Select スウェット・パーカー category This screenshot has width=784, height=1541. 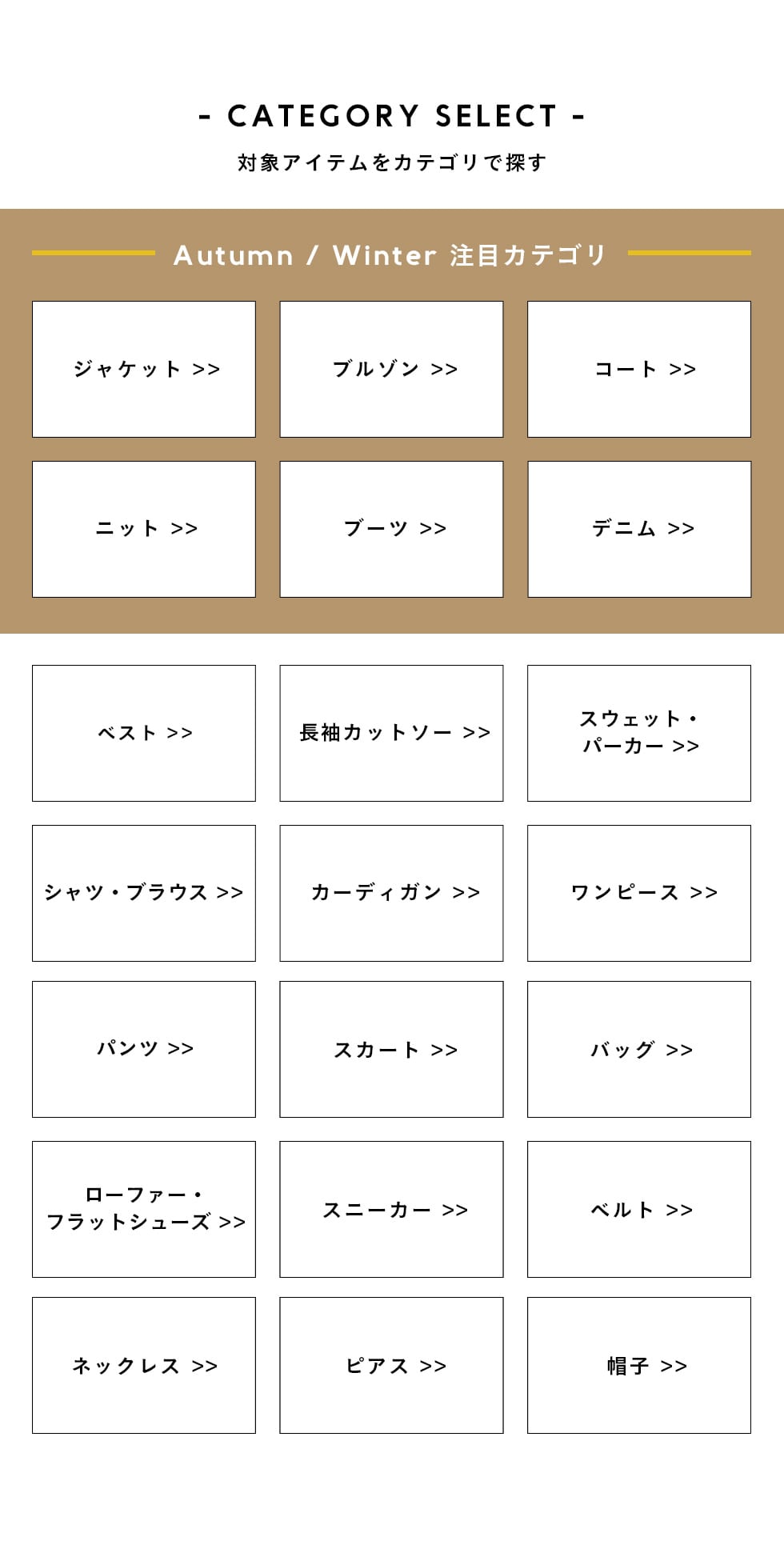638,733
